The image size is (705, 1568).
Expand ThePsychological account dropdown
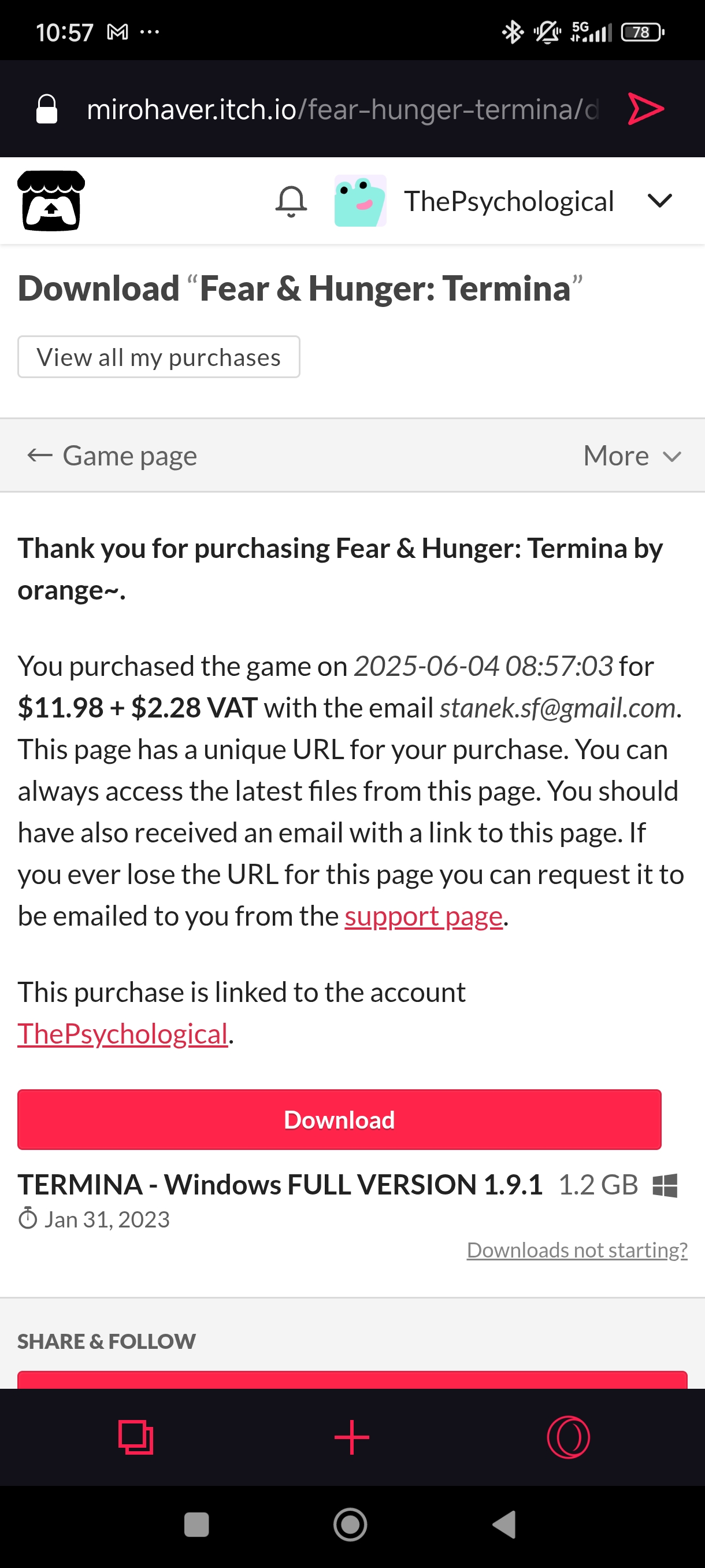[659, 201]
